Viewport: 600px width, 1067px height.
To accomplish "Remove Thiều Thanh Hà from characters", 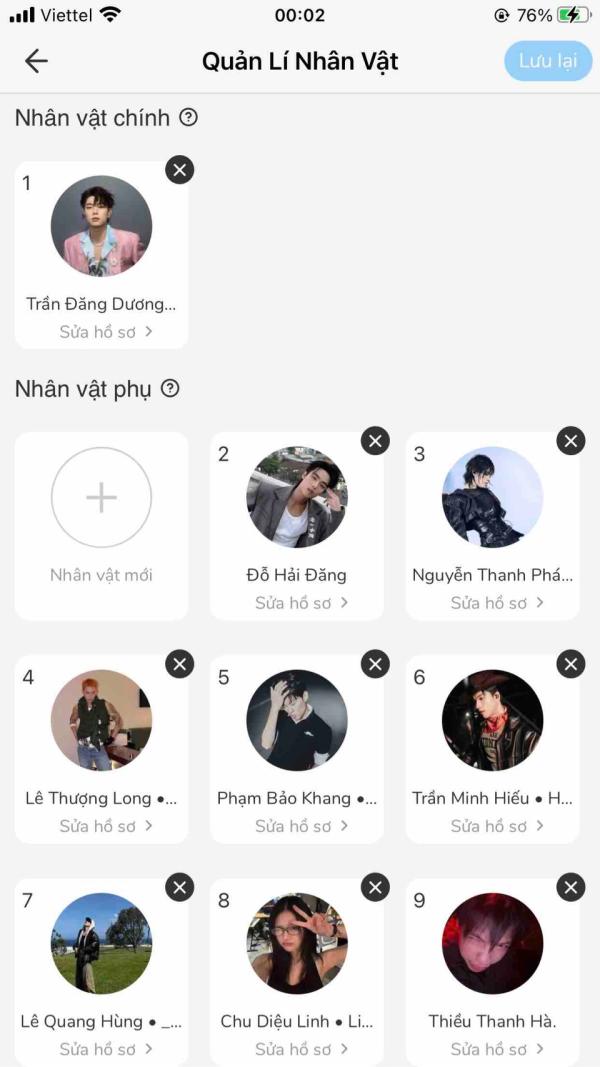I will coord(570,887).
